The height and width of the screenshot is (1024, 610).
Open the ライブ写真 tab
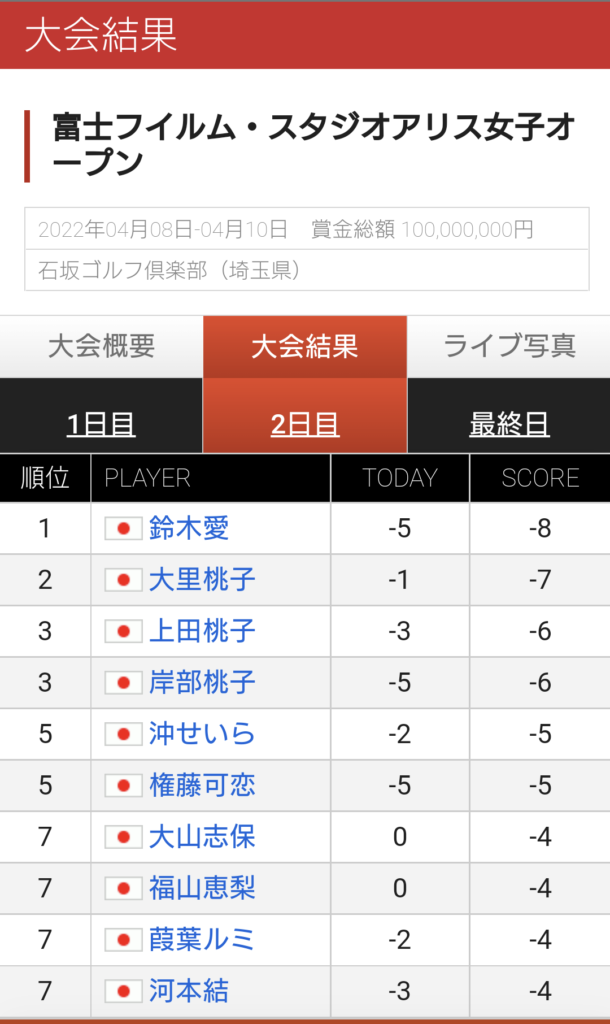(509, 347)
